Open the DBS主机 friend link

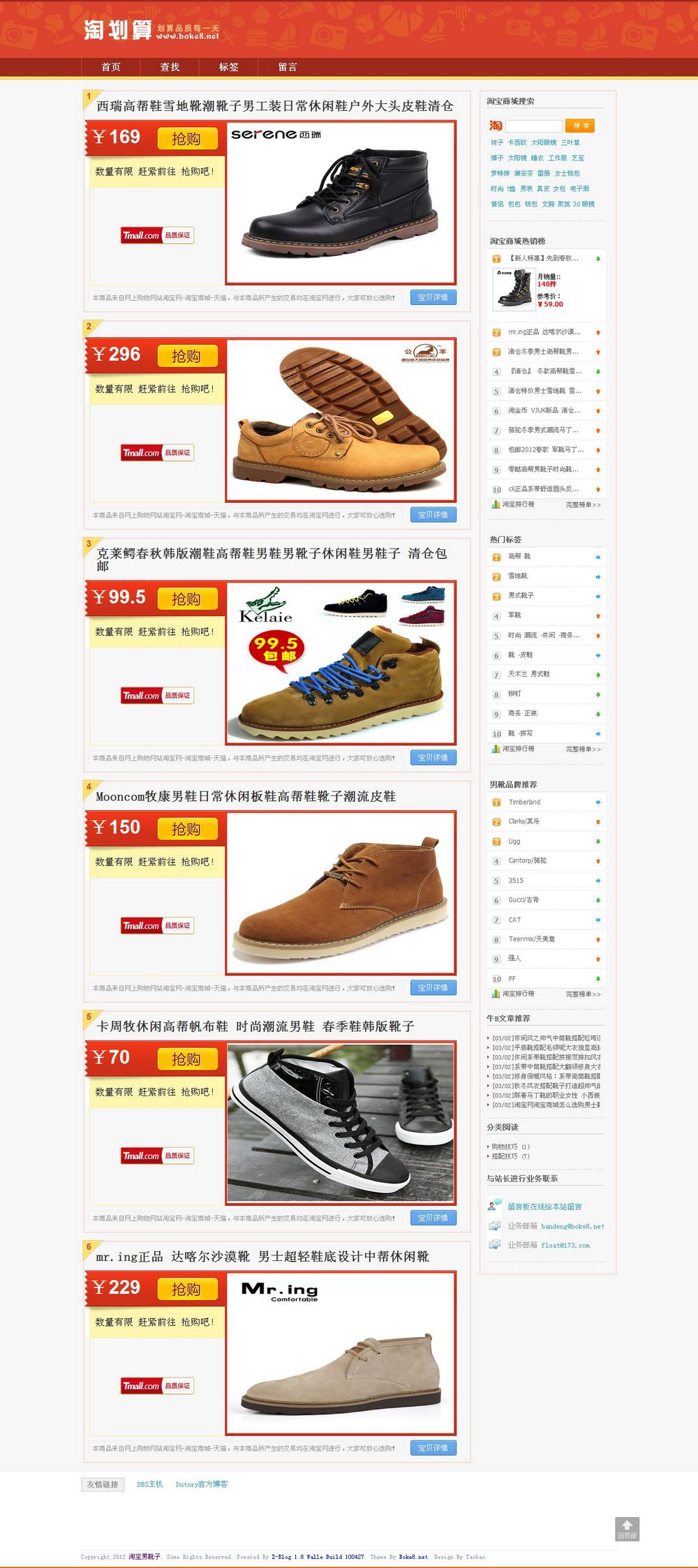tap(149, 1484)
